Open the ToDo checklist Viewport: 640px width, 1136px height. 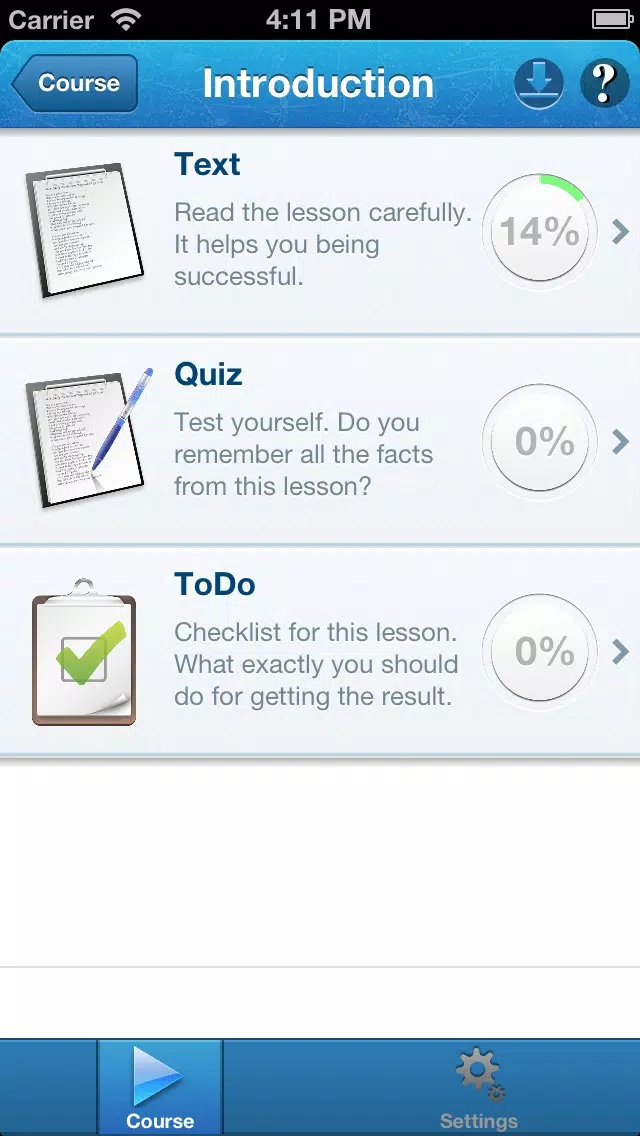pos(320,652)
